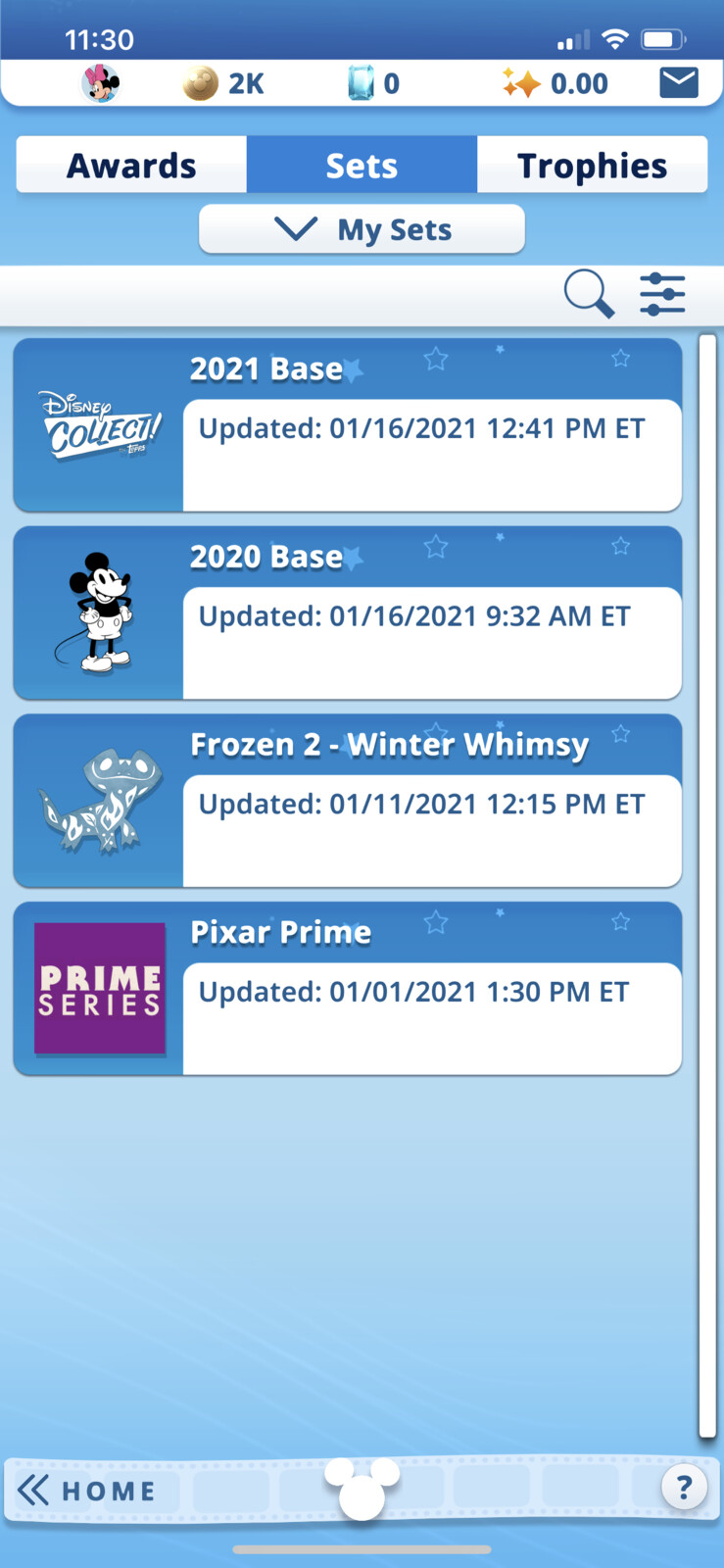Select the Sets tab

[362, 166]
